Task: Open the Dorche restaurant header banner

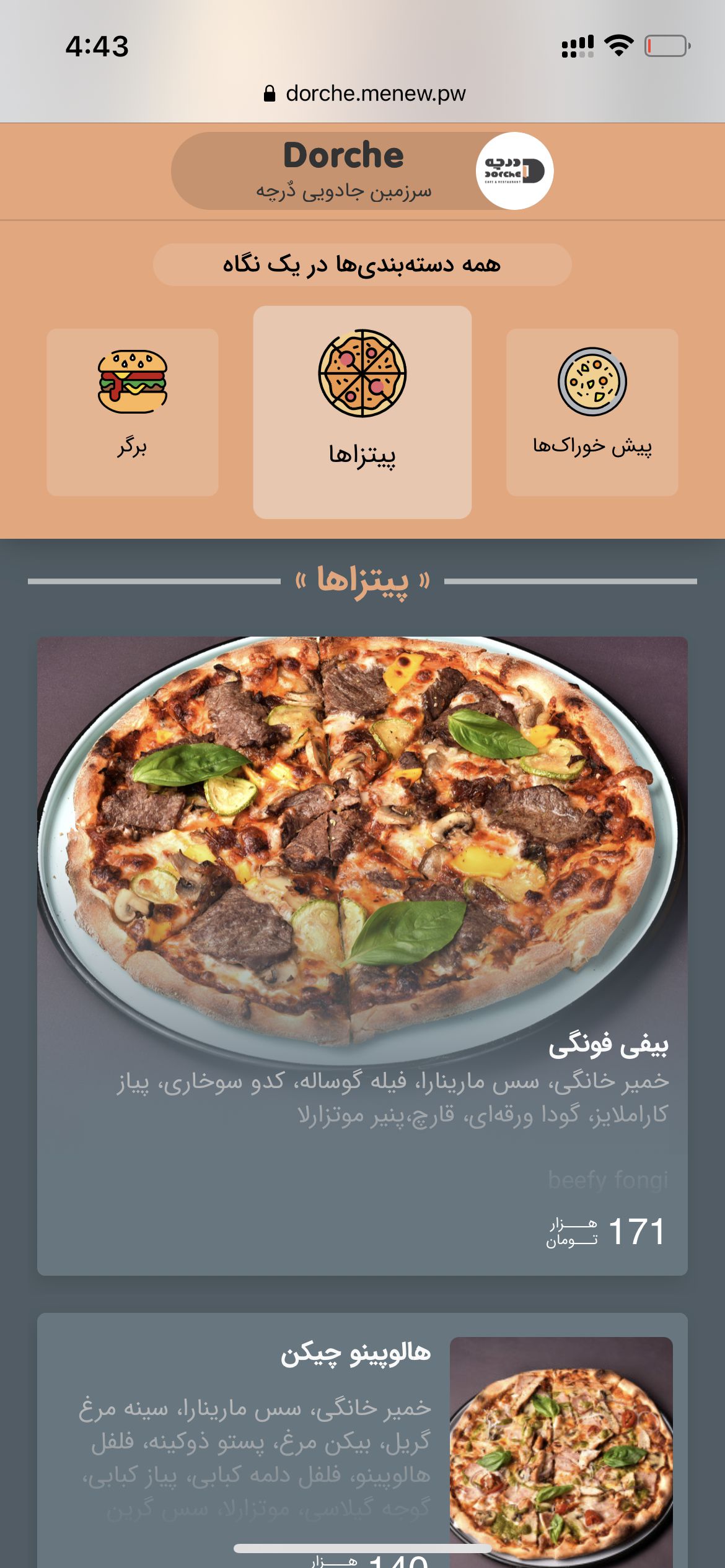Action: click(x=362, y=171)
